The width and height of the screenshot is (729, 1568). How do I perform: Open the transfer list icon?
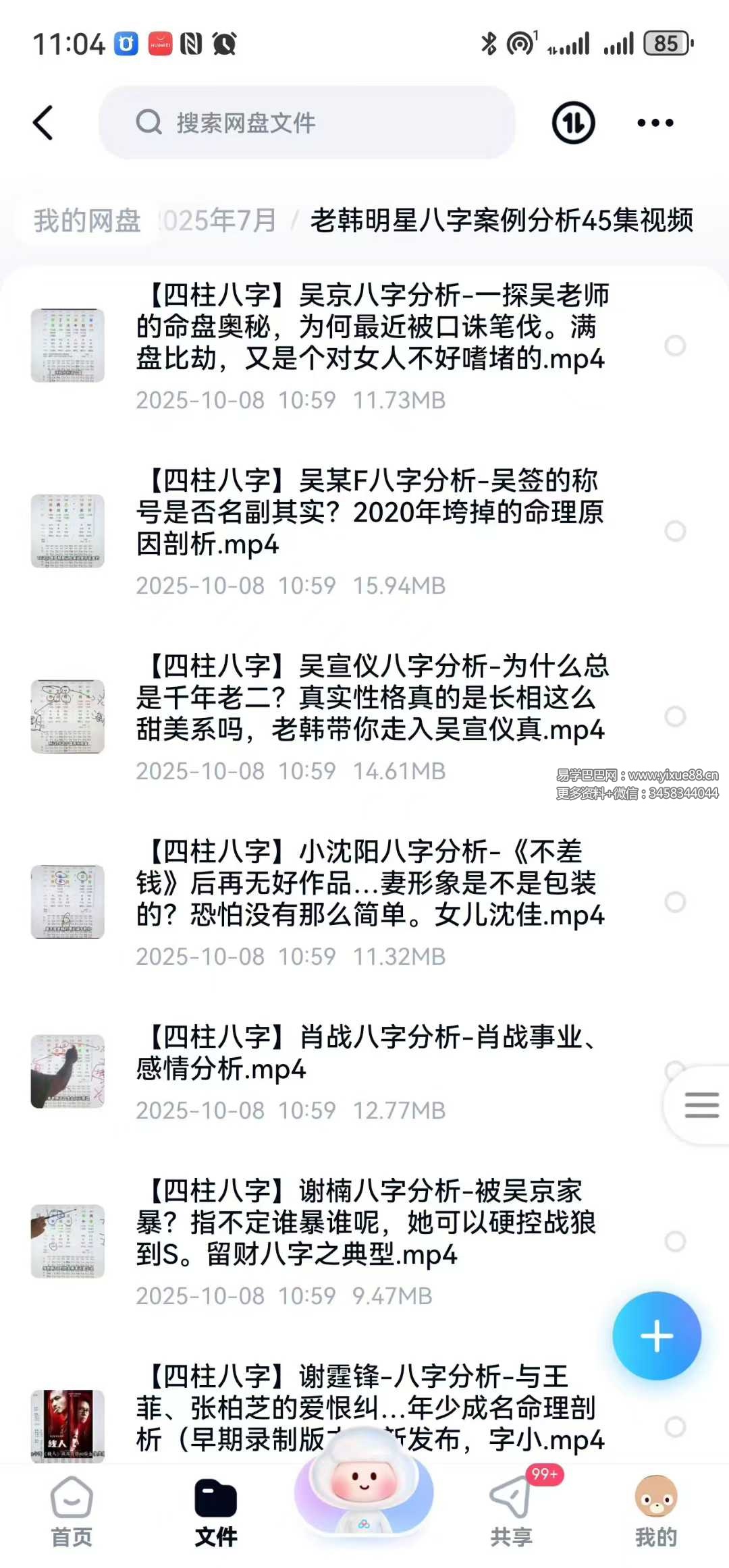pos(573,123)
